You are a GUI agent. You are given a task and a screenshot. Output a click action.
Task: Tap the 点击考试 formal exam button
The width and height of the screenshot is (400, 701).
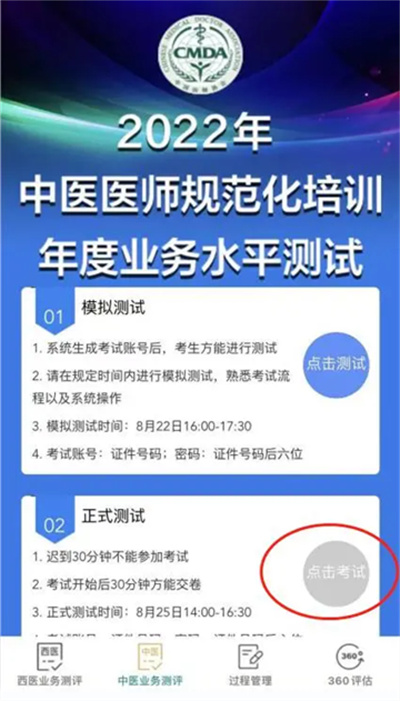(336, 573)
